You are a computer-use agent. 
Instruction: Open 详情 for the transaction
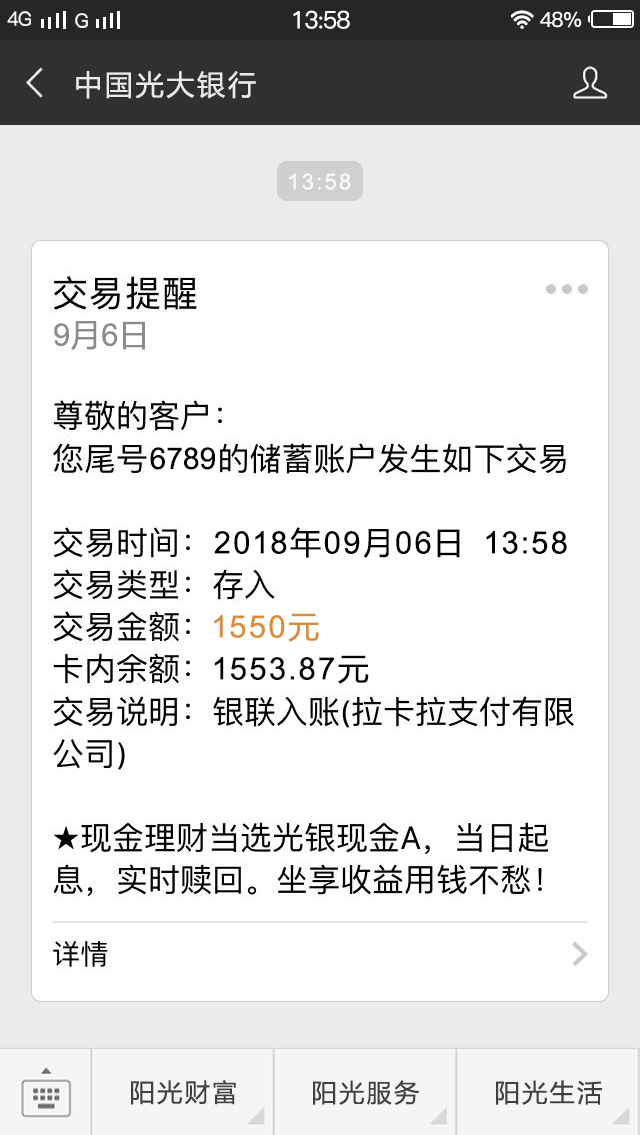(319, 954)
